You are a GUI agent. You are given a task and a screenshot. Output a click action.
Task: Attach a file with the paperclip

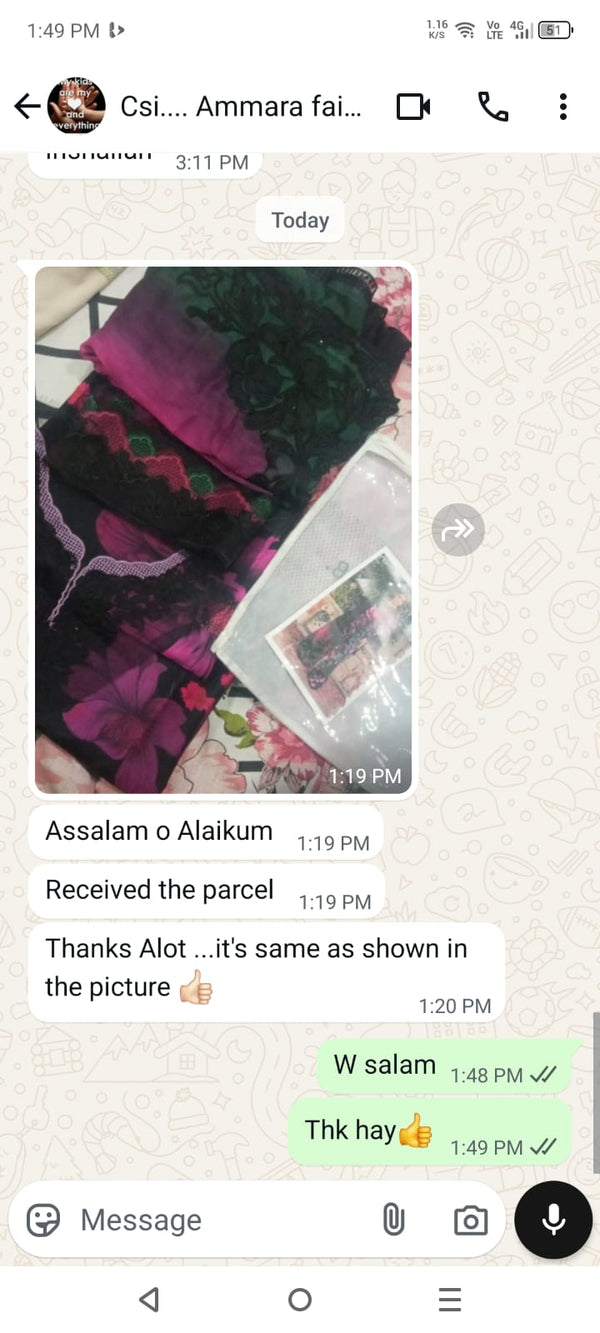point(394,1220)
